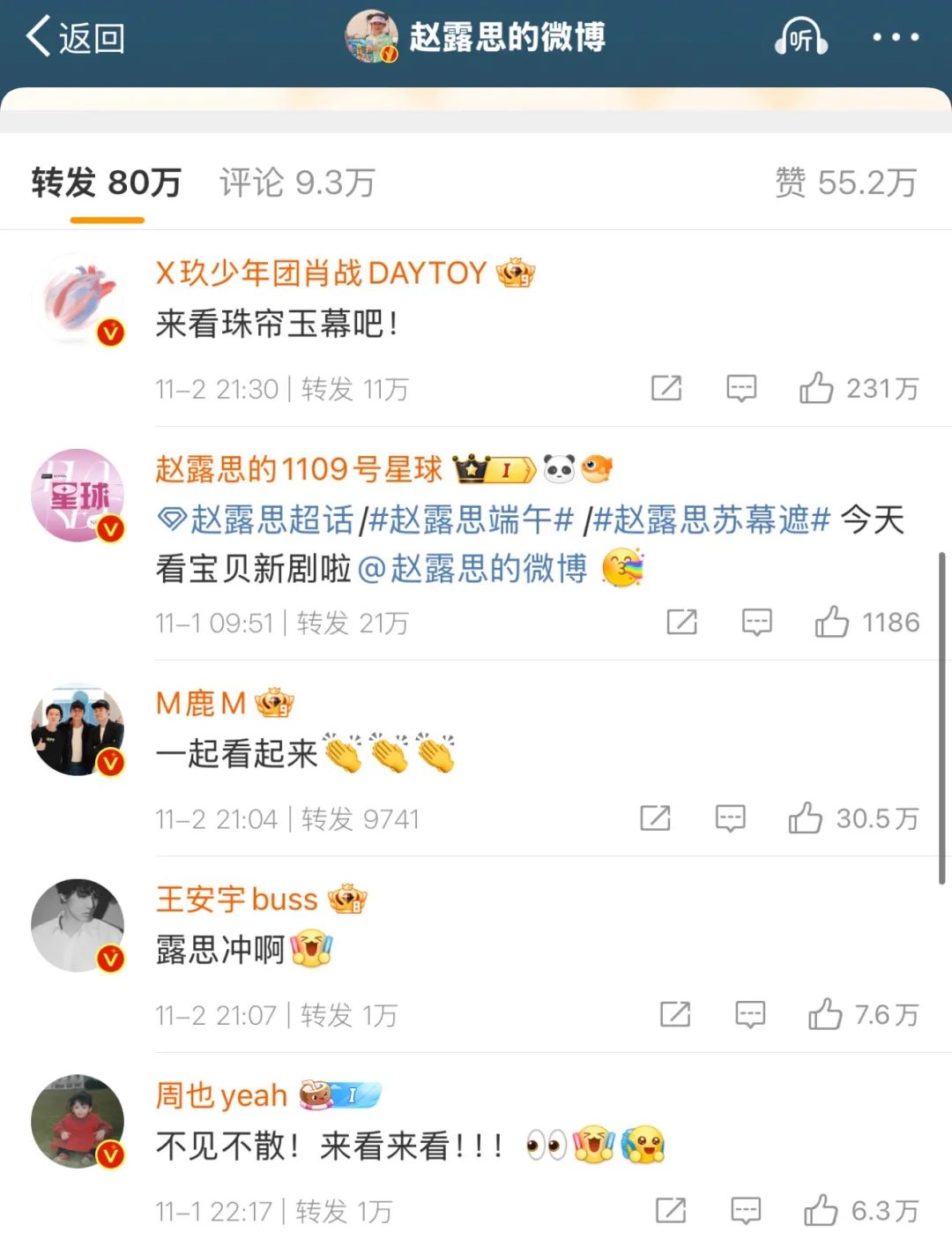The width and height of the screenshot is (952, 1247).
Task: Switch to the 赞 55.2万 tab
Action: tap(844, 183)
